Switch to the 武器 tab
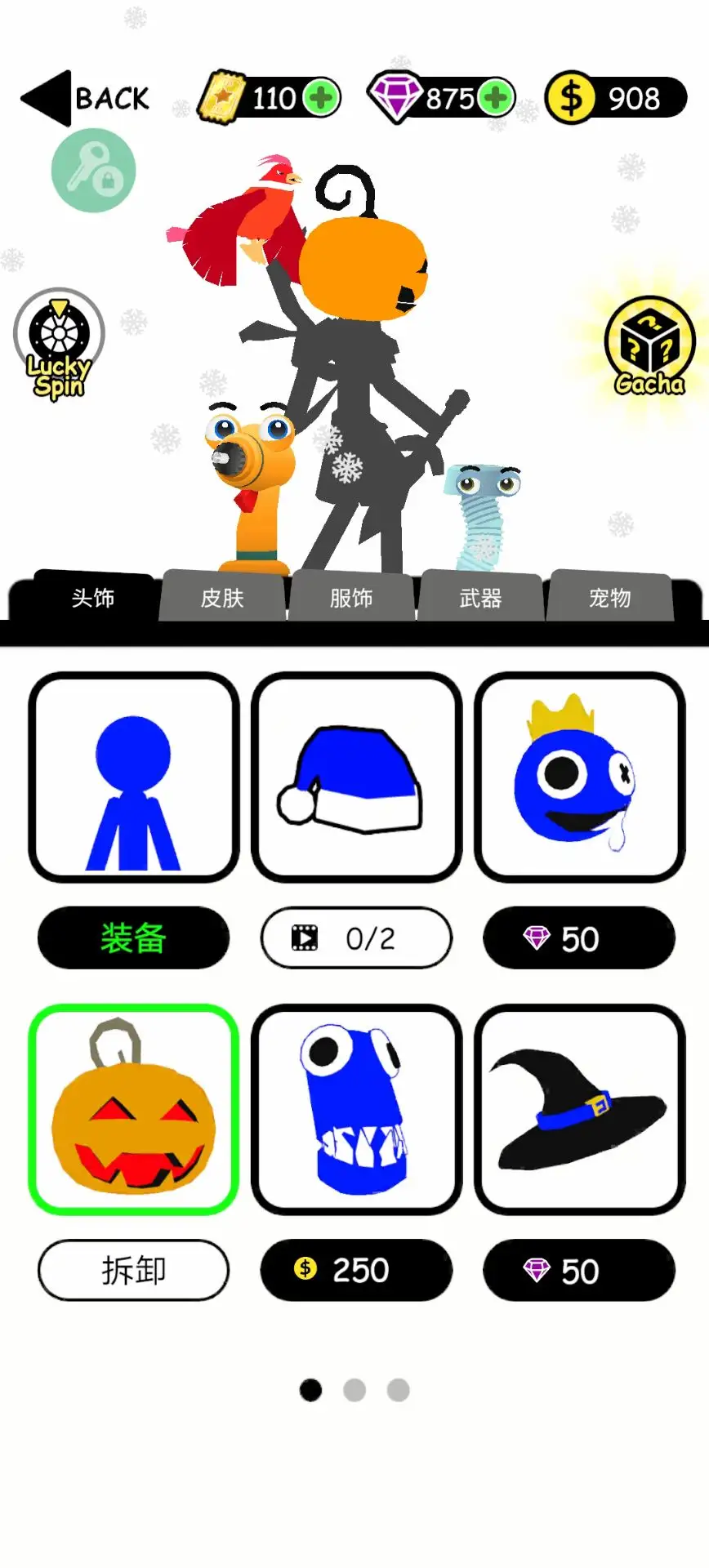The image size is (709, 1568). point(480,598)
